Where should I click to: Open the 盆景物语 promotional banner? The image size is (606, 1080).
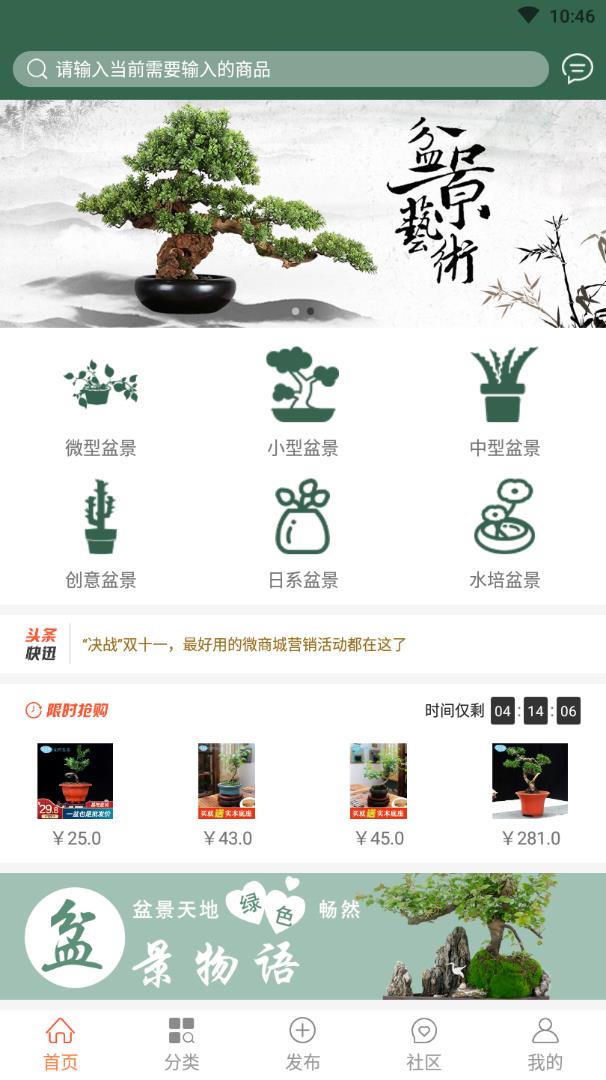[303, 937]
